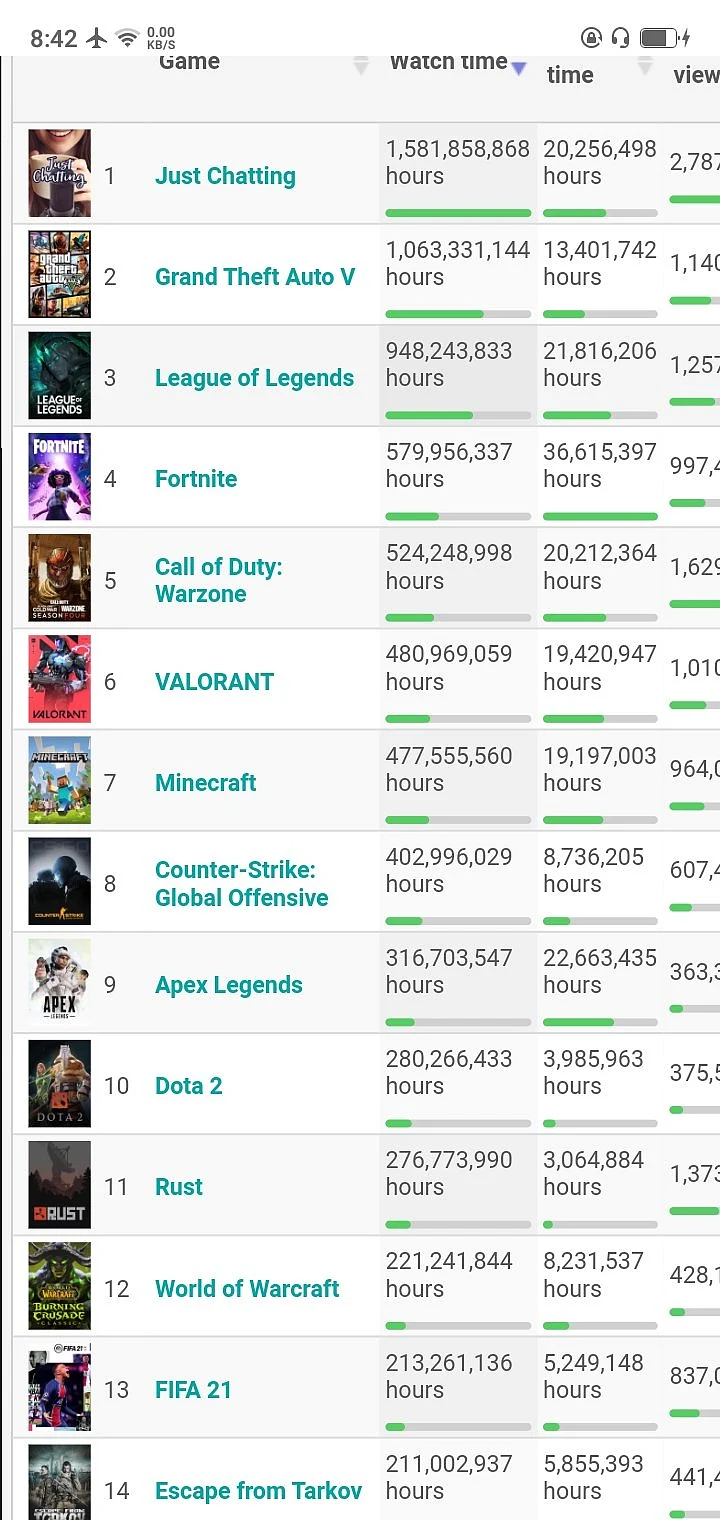Viewport: 720px width, 1520px height.
Task: Tap the Just Chatting cover thumbnail
Action: click(60, 173)
